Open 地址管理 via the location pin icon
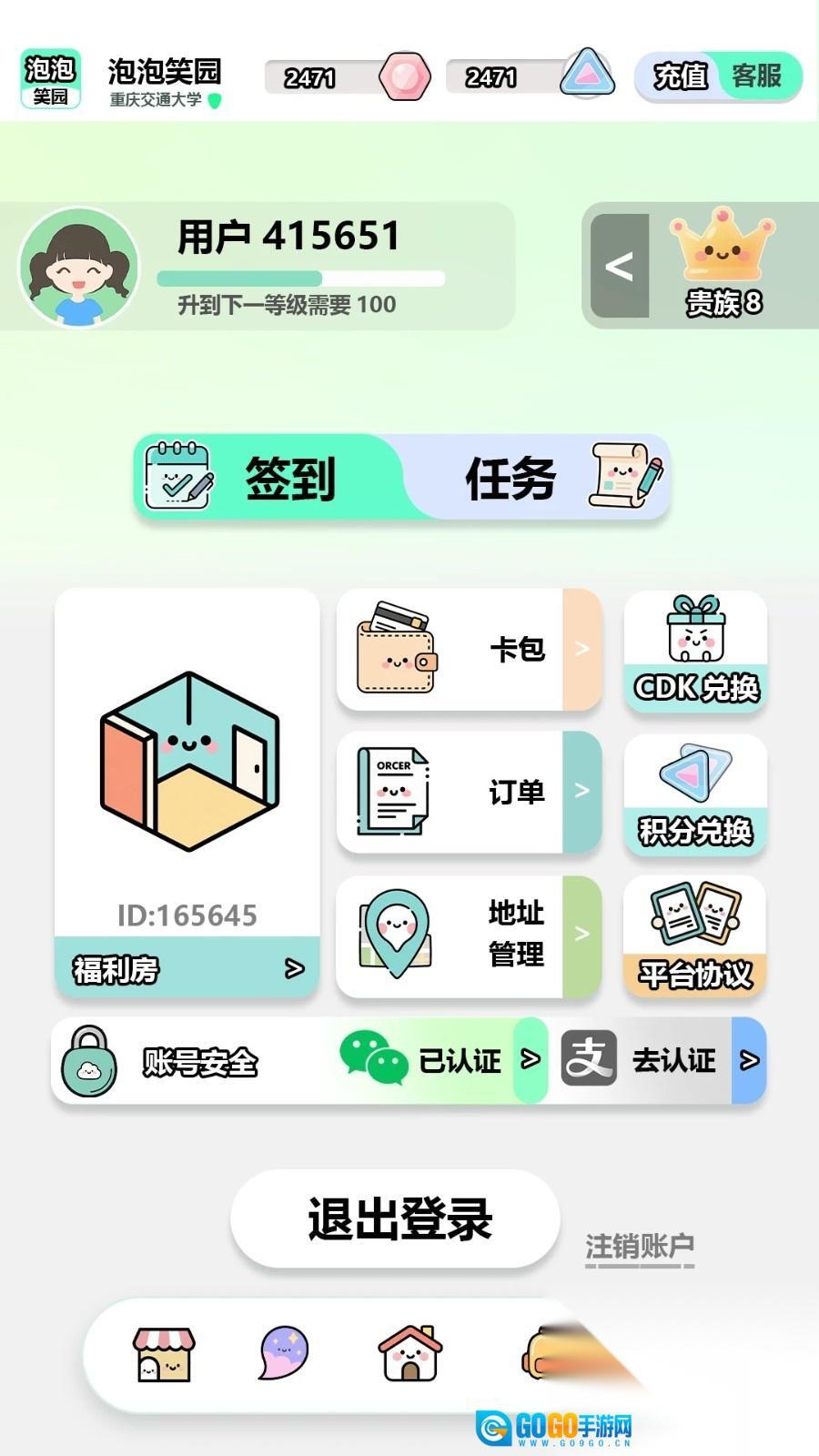The height and width of the screenshot is (1456, 819). (x=397, y=935)
